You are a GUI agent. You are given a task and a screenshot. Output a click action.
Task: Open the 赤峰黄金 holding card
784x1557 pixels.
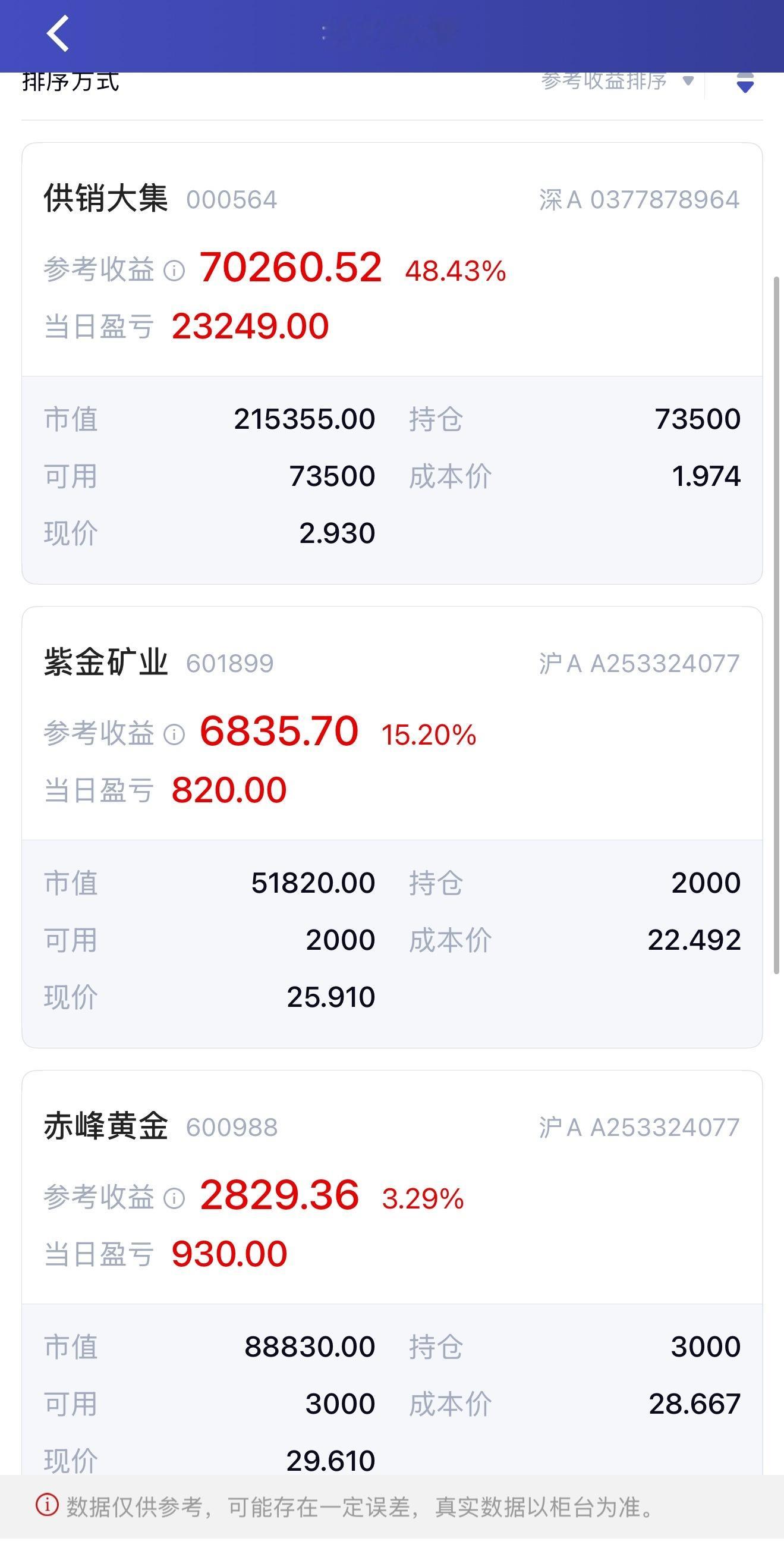[392, 1272]
